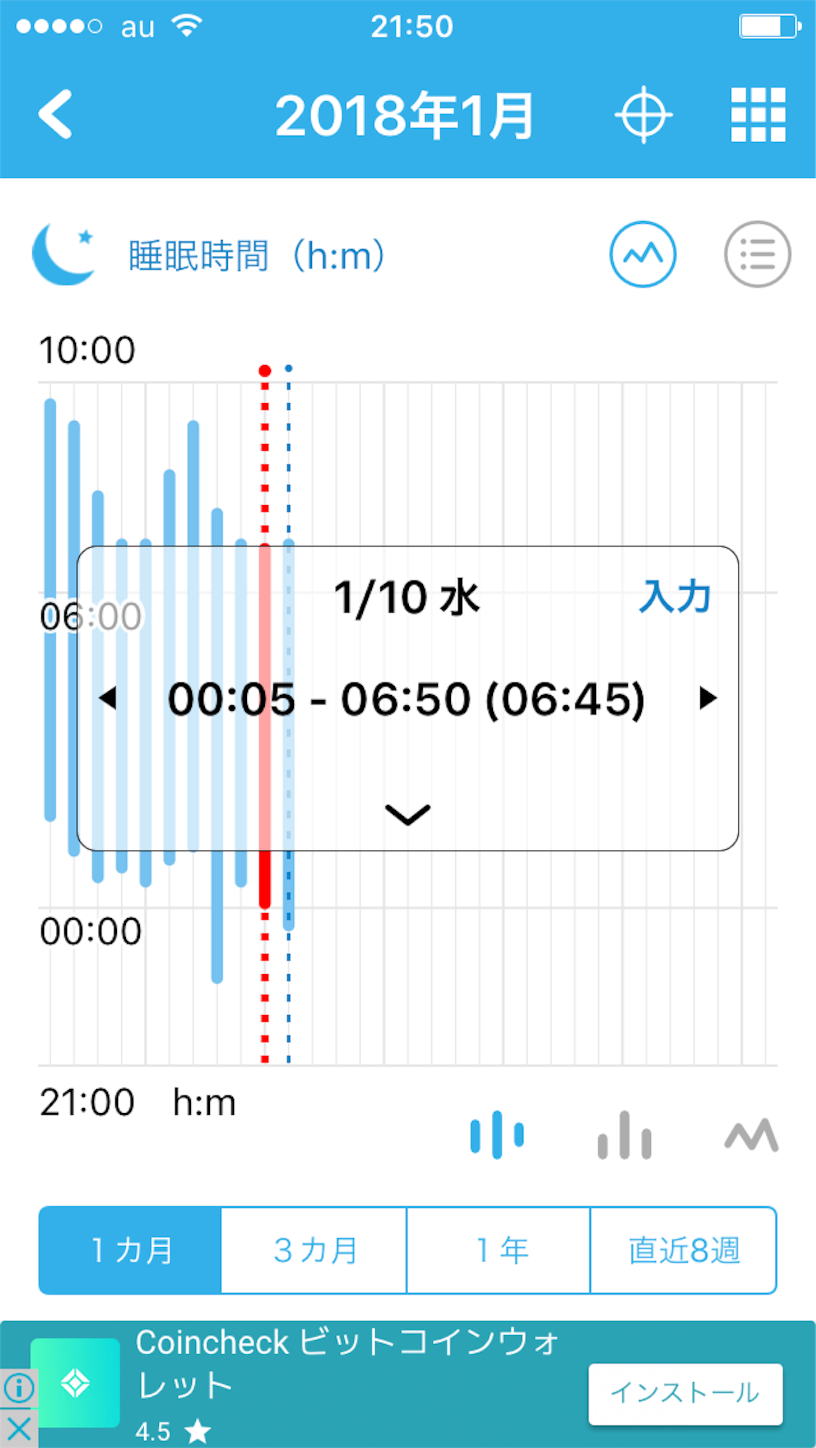Screen dimensions: 816x1448
Task: Open the ad info icon
Action: click(x=18, y=1388)
